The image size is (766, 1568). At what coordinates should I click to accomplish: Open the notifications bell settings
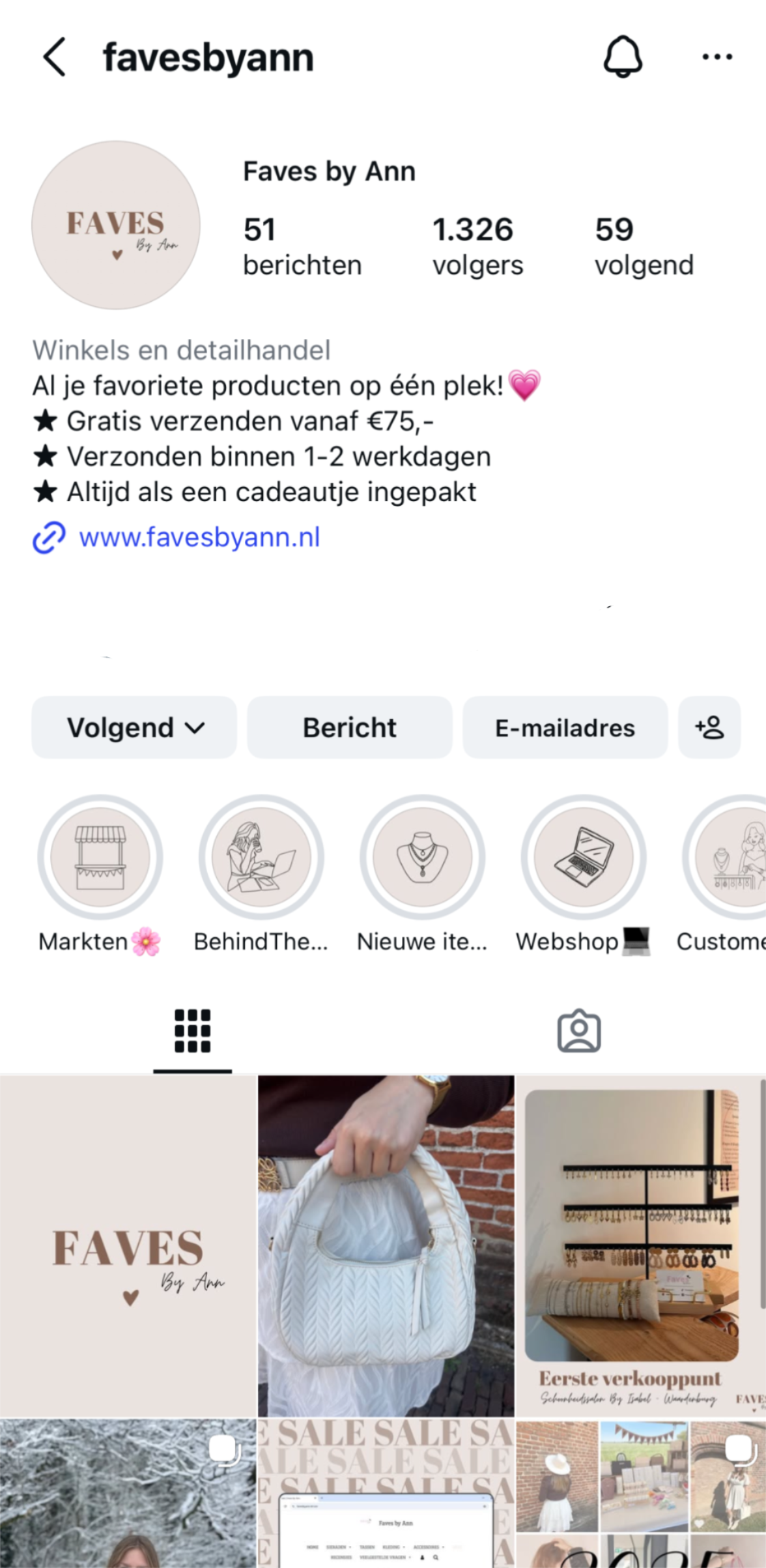click(623, 57)
